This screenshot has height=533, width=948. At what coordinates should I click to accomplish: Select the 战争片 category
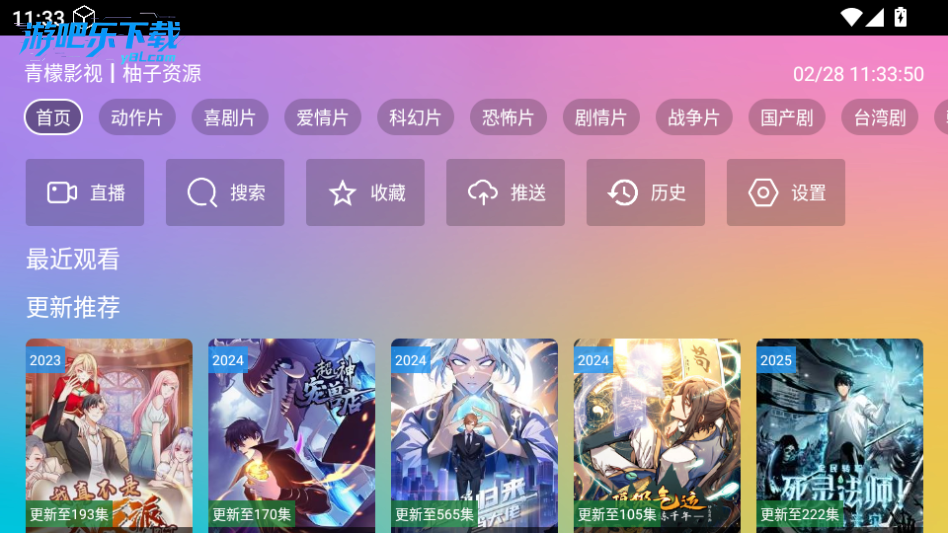point(694,117)
